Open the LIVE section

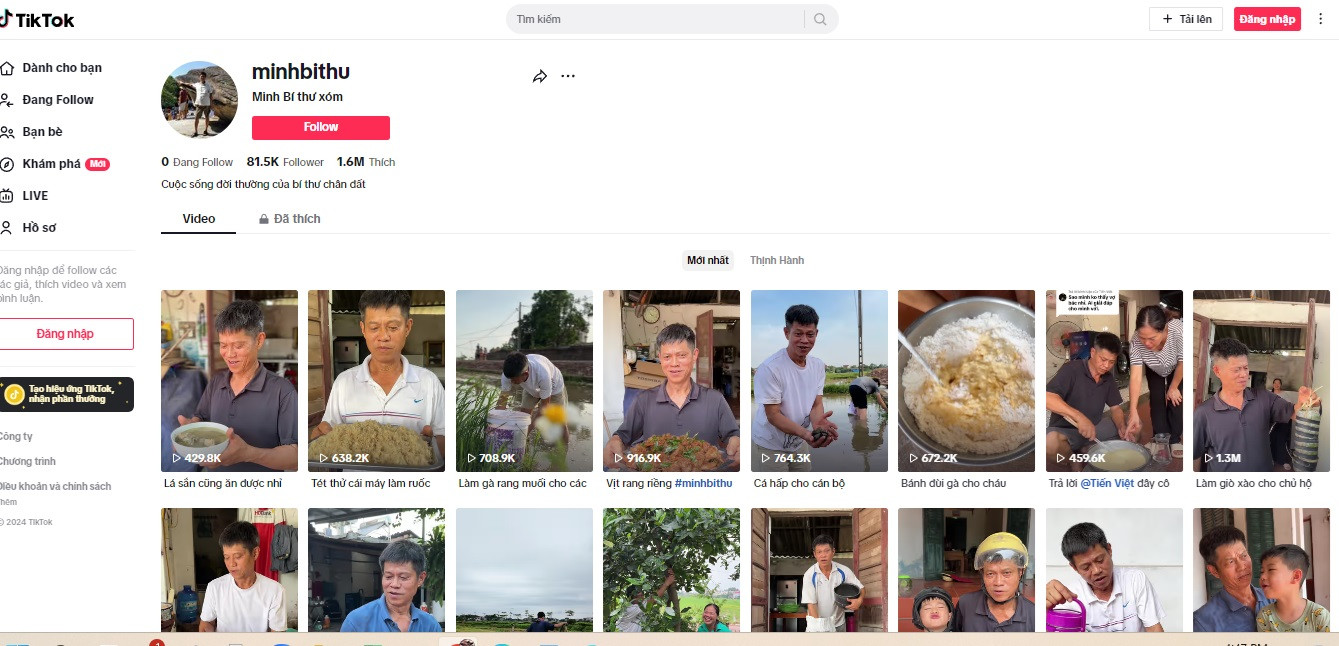[35, 196]
